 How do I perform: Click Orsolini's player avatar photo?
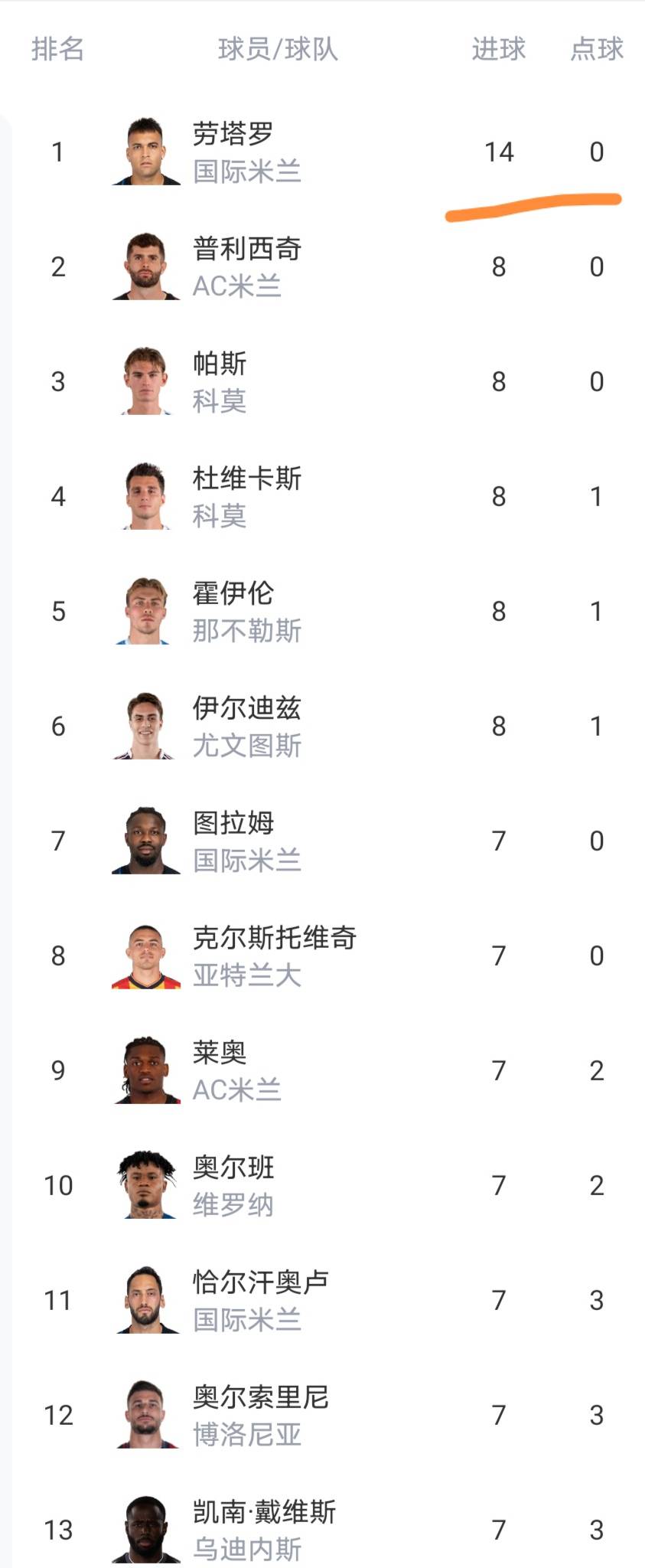[145, 1415]
